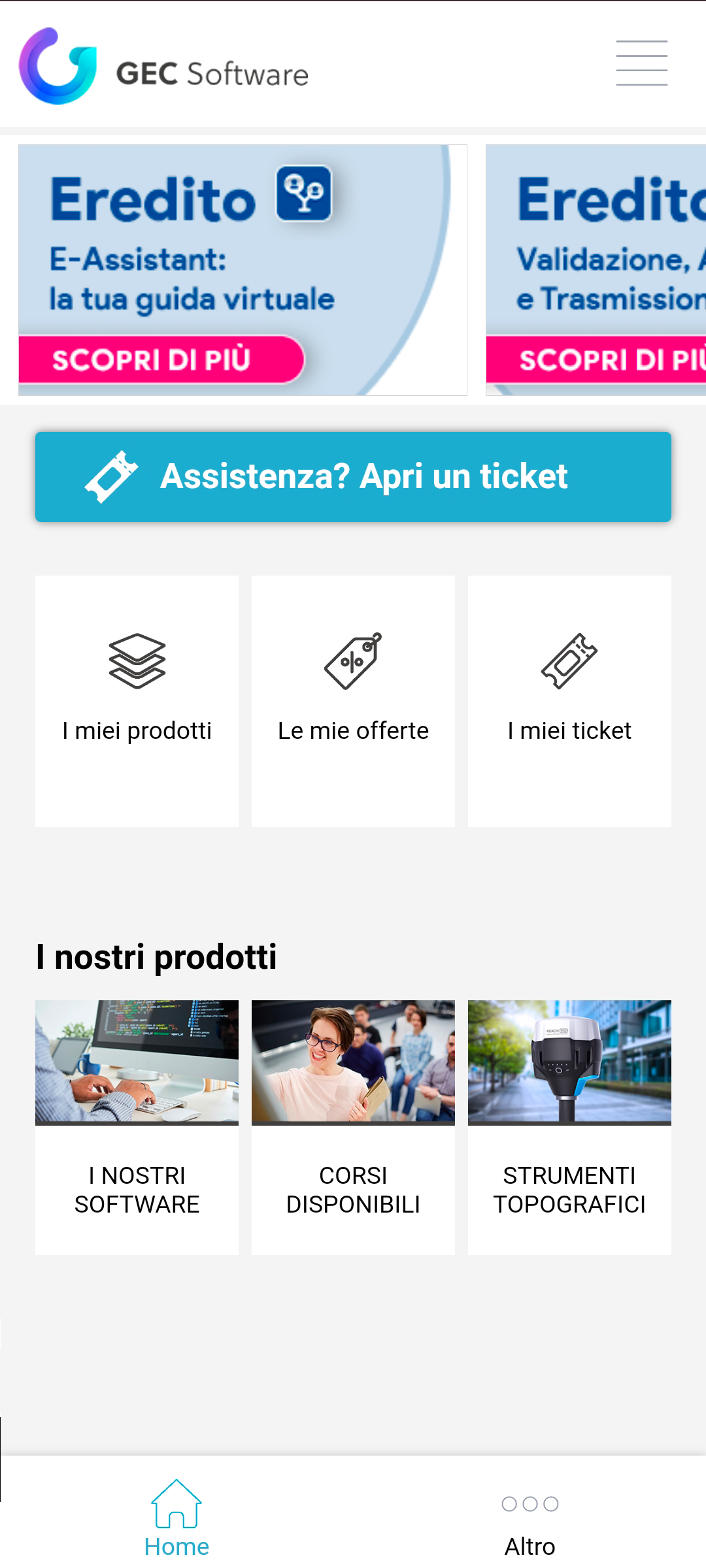Open the Eredito Validazione banner

(x=596, y=270)
